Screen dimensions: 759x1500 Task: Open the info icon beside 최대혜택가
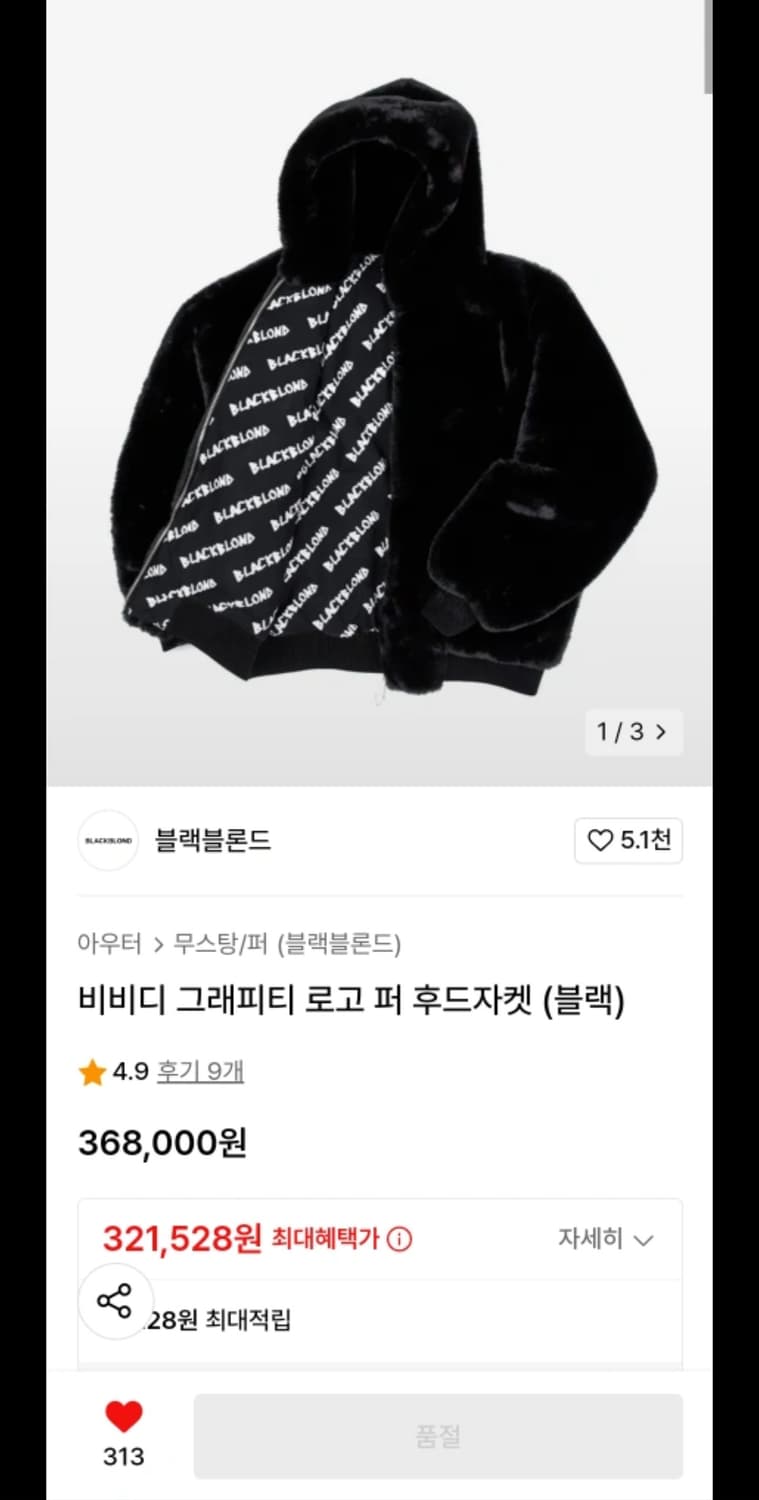pos(400,1238)
